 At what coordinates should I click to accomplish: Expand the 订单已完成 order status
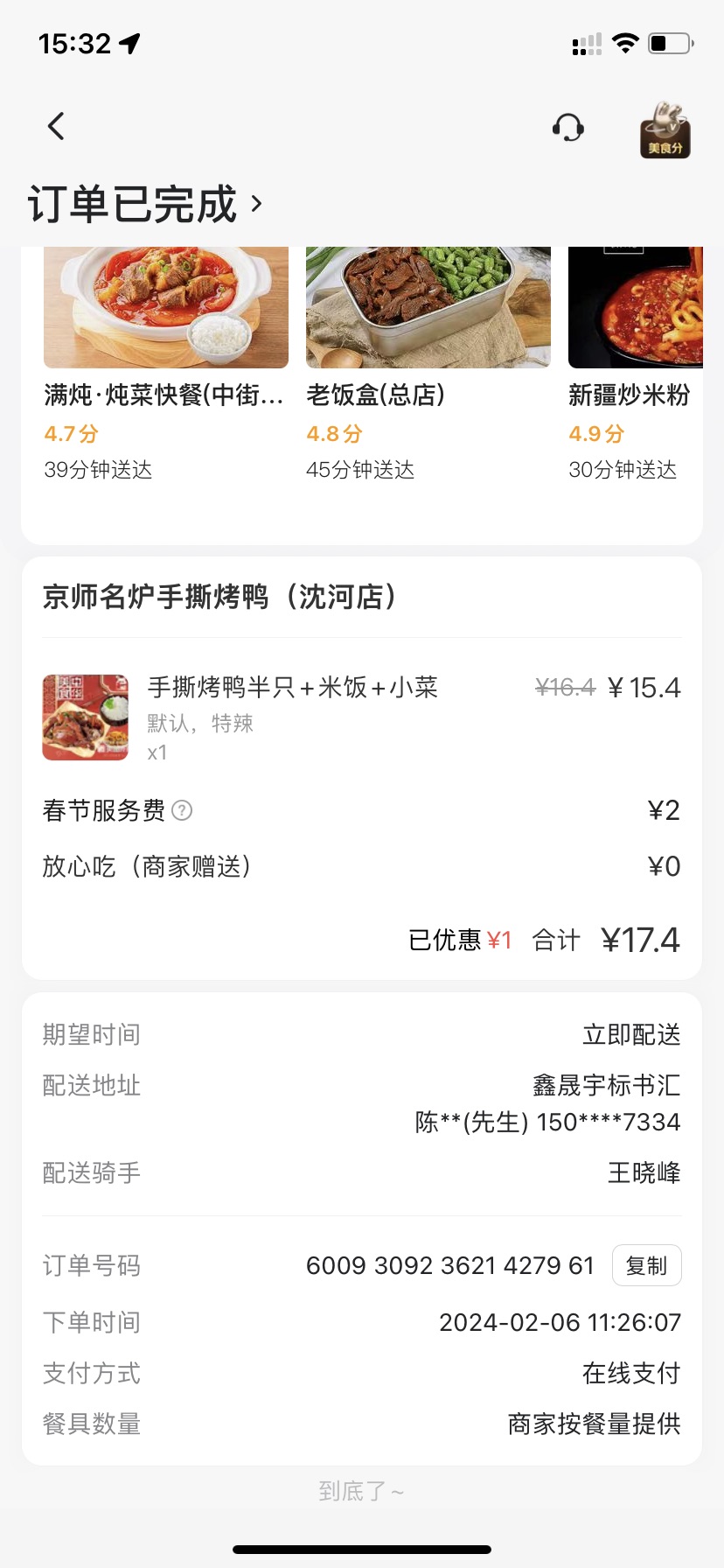(x=145, y=204)
